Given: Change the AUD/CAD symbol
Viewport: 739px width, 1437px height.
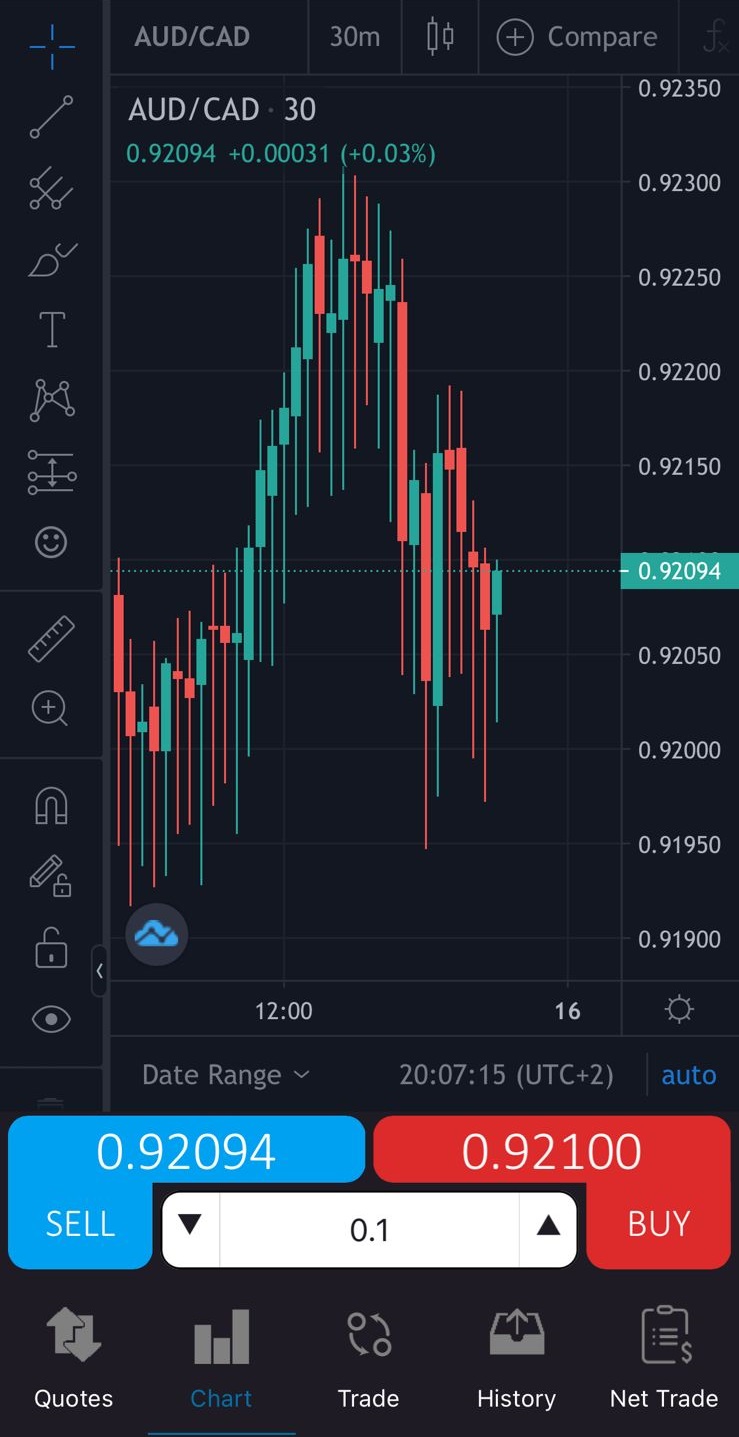Looking at the screenshot, I should 192,37.
